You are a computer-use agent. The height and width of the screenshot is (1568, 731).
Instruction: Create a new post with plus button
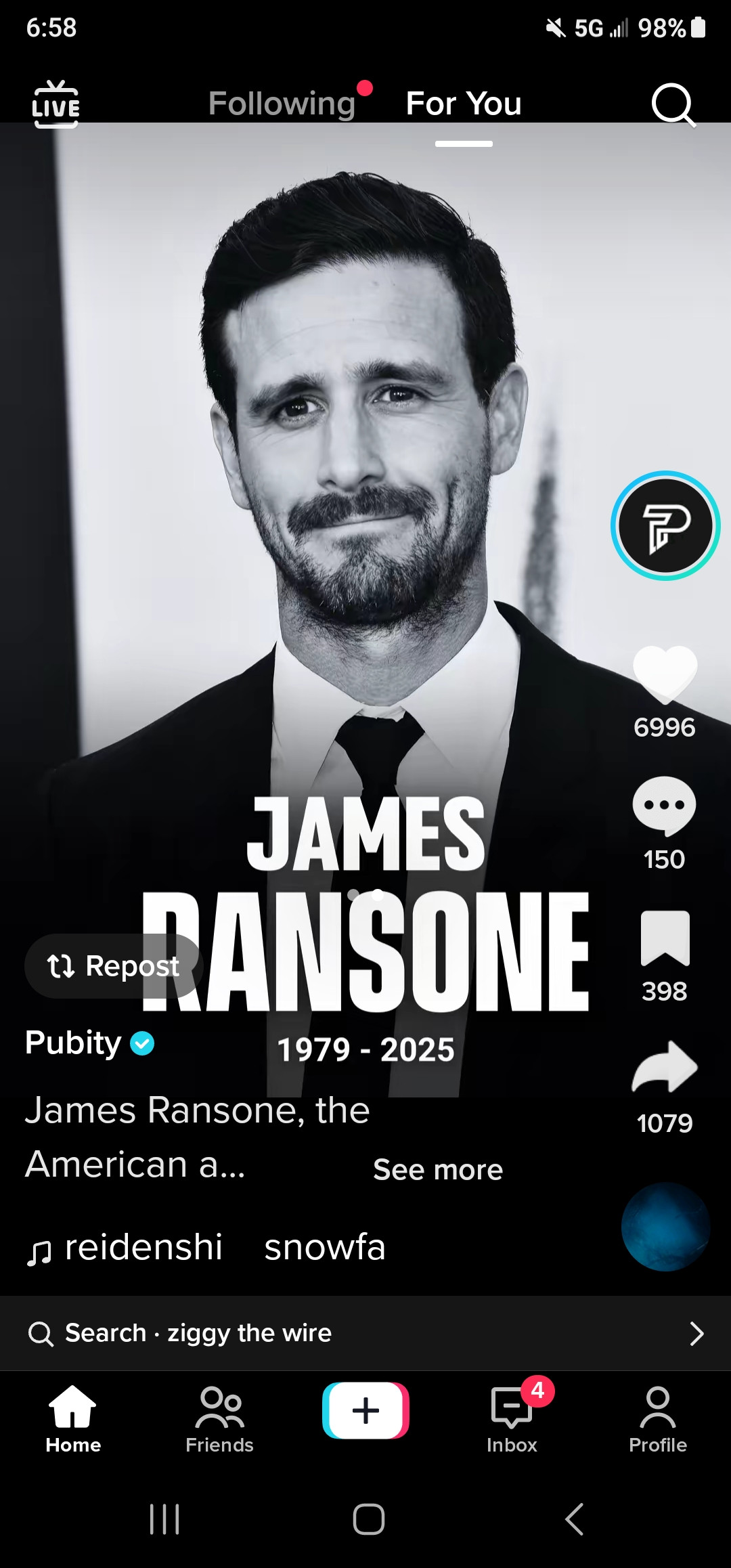[x=365, y=1410]
